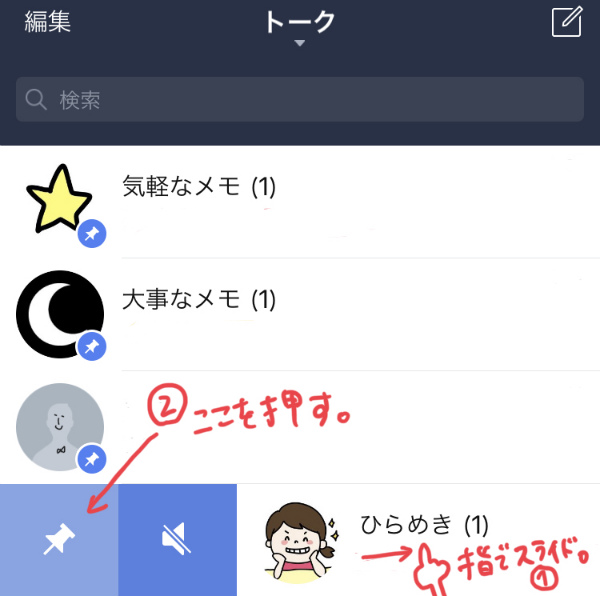The image size is (600, 596).
Task: Open the ひらめき chat
Action: [420, 540]
